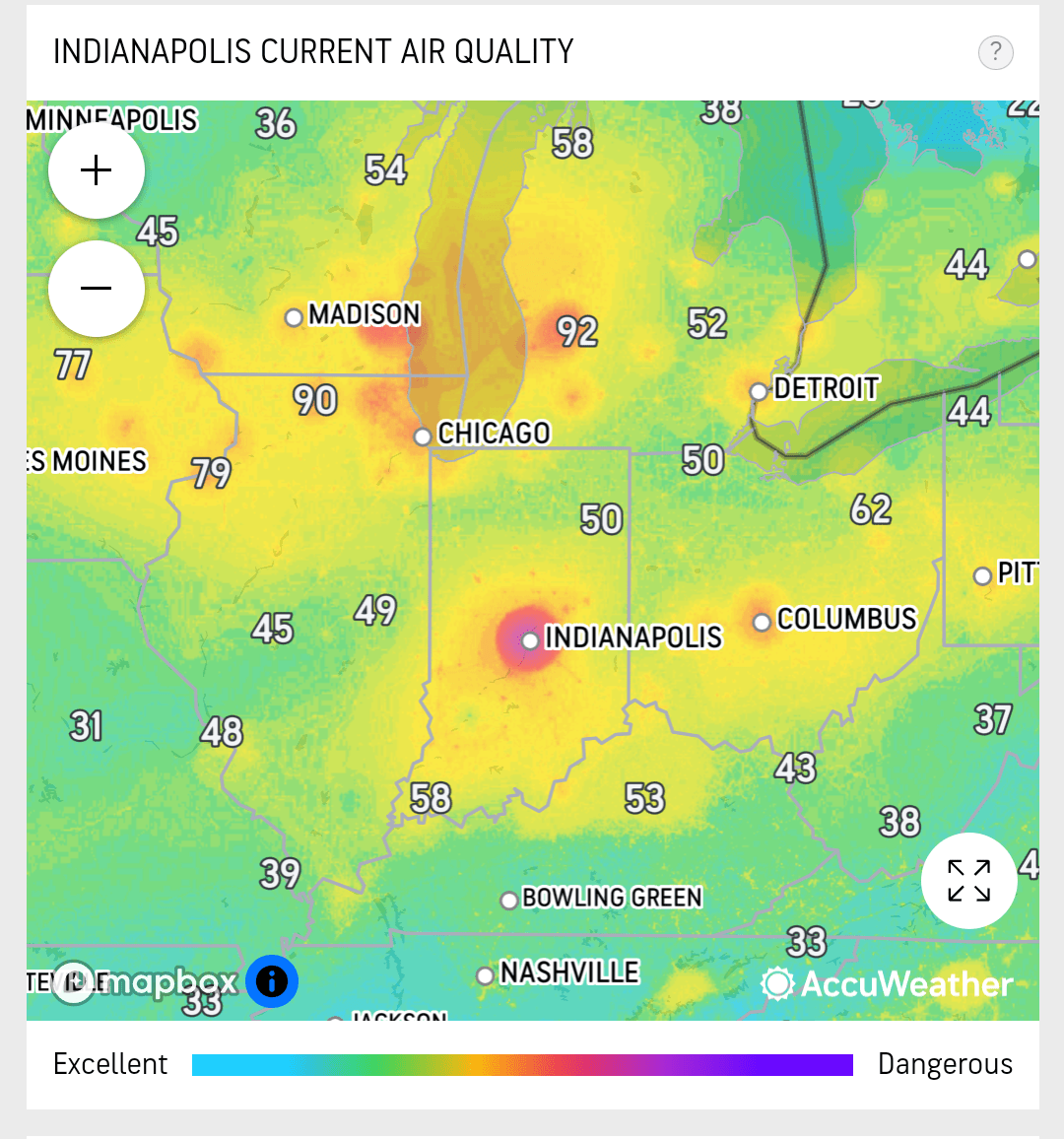This screenshot has height=1139, width=1064.
Task: Select the Madison city marker
Action: click(x=294, y=317)
